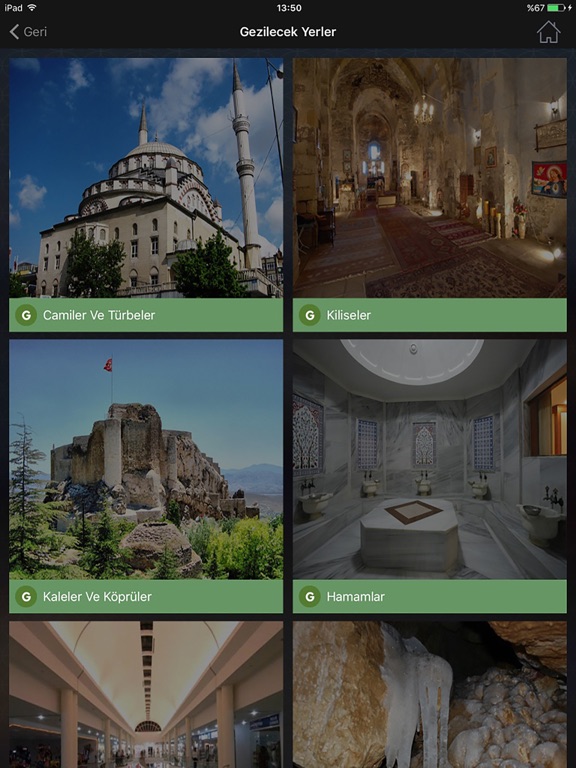Open the home icon in top bar
Image resolution: width=576 pixels, height=768 pixels.
(548, 32)
